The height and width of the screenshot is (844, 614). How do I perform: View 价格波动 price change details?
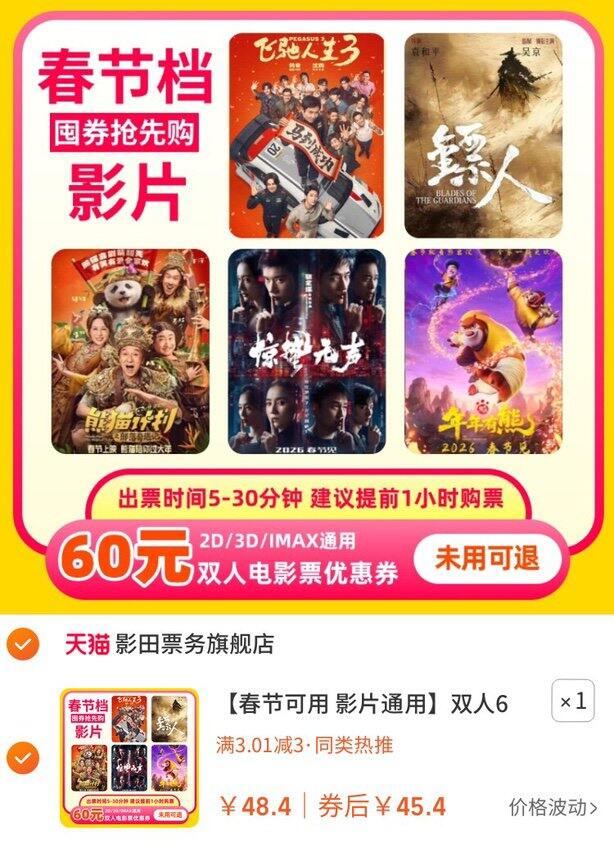point(553,807)
